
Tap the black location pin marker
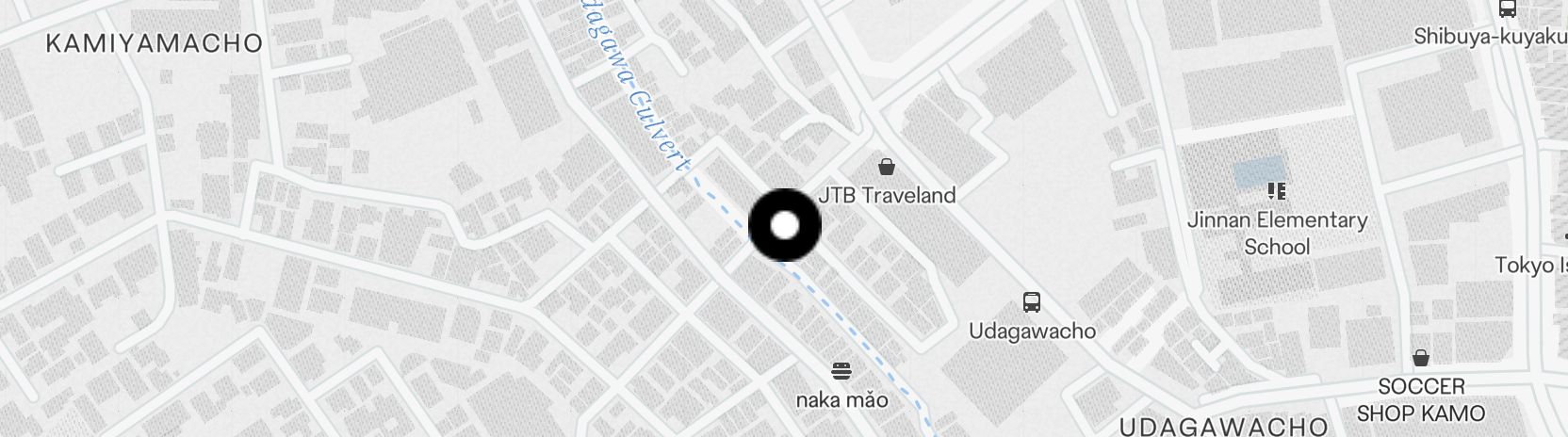(785, 226)
